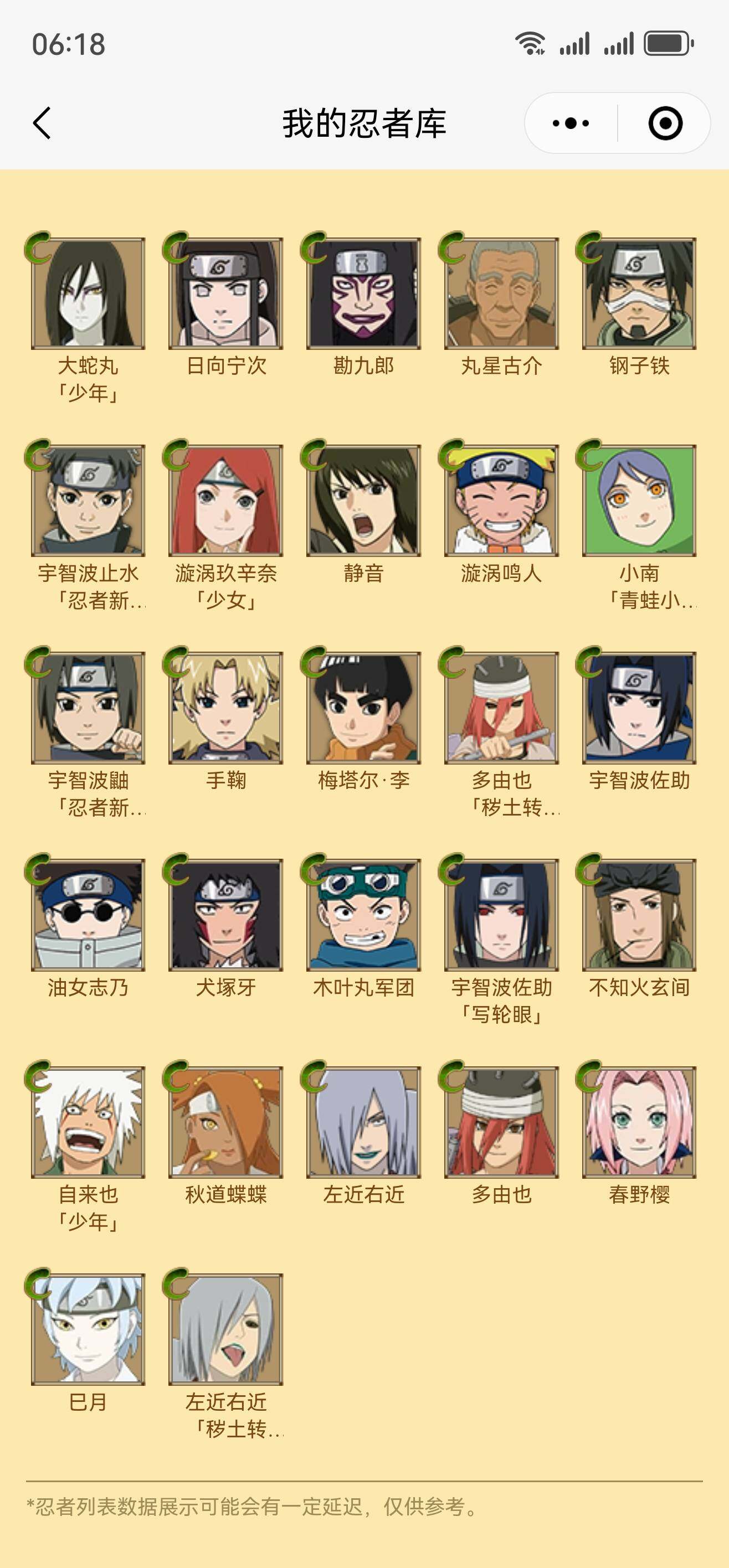
Task: Open the mini program more options menu
Action: pyautogui.click(x=571, y=123)
